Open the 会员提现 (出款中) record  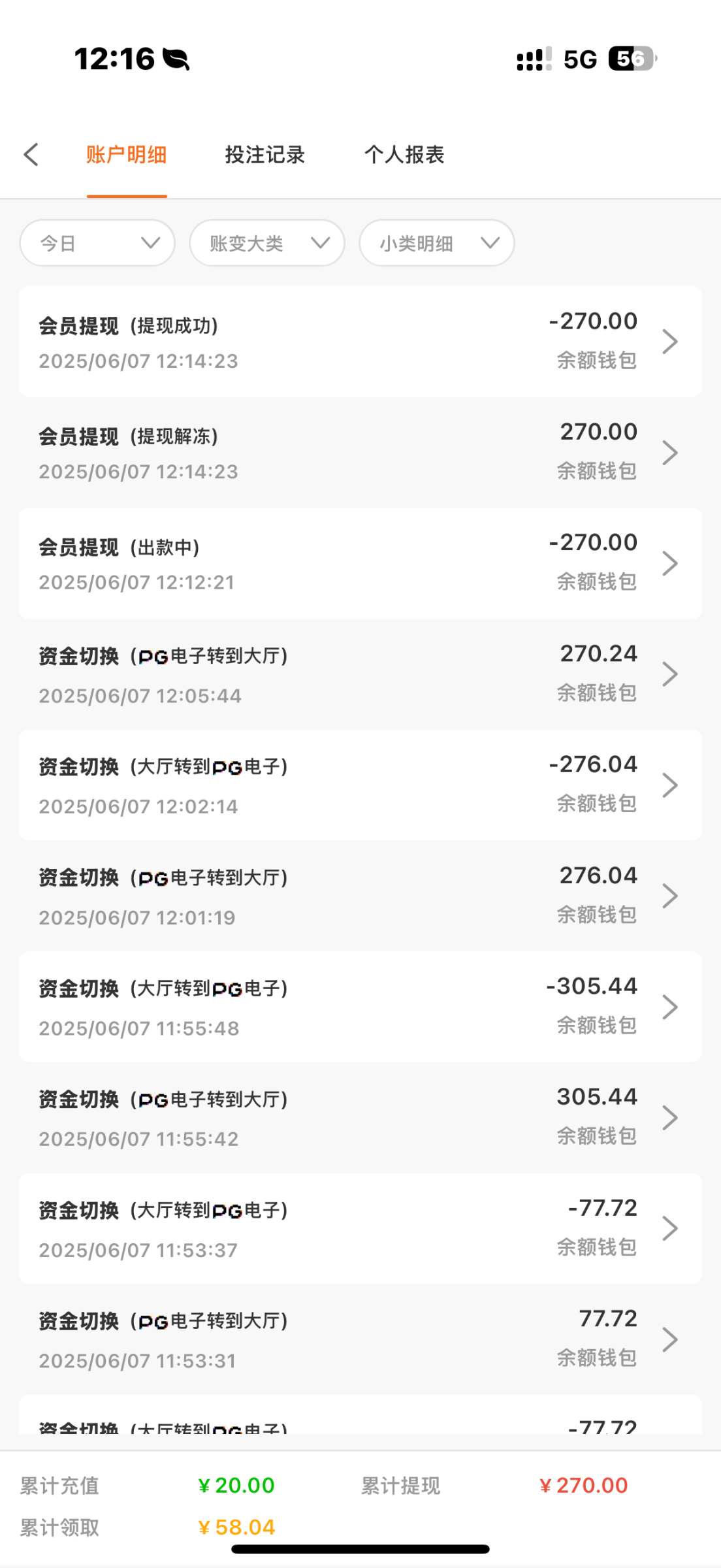coord(360,563)
